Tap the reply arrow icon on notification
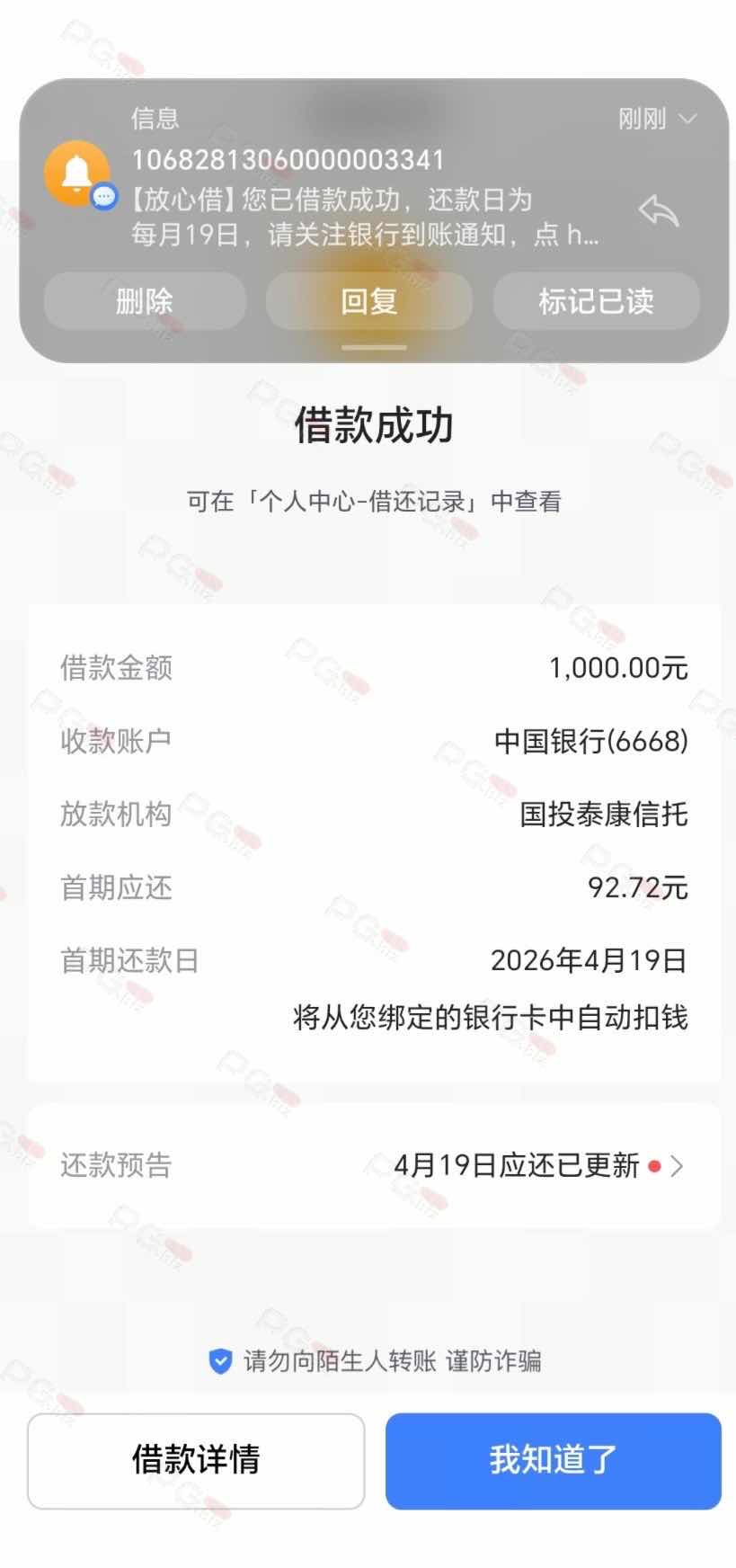 coord(659,212)
